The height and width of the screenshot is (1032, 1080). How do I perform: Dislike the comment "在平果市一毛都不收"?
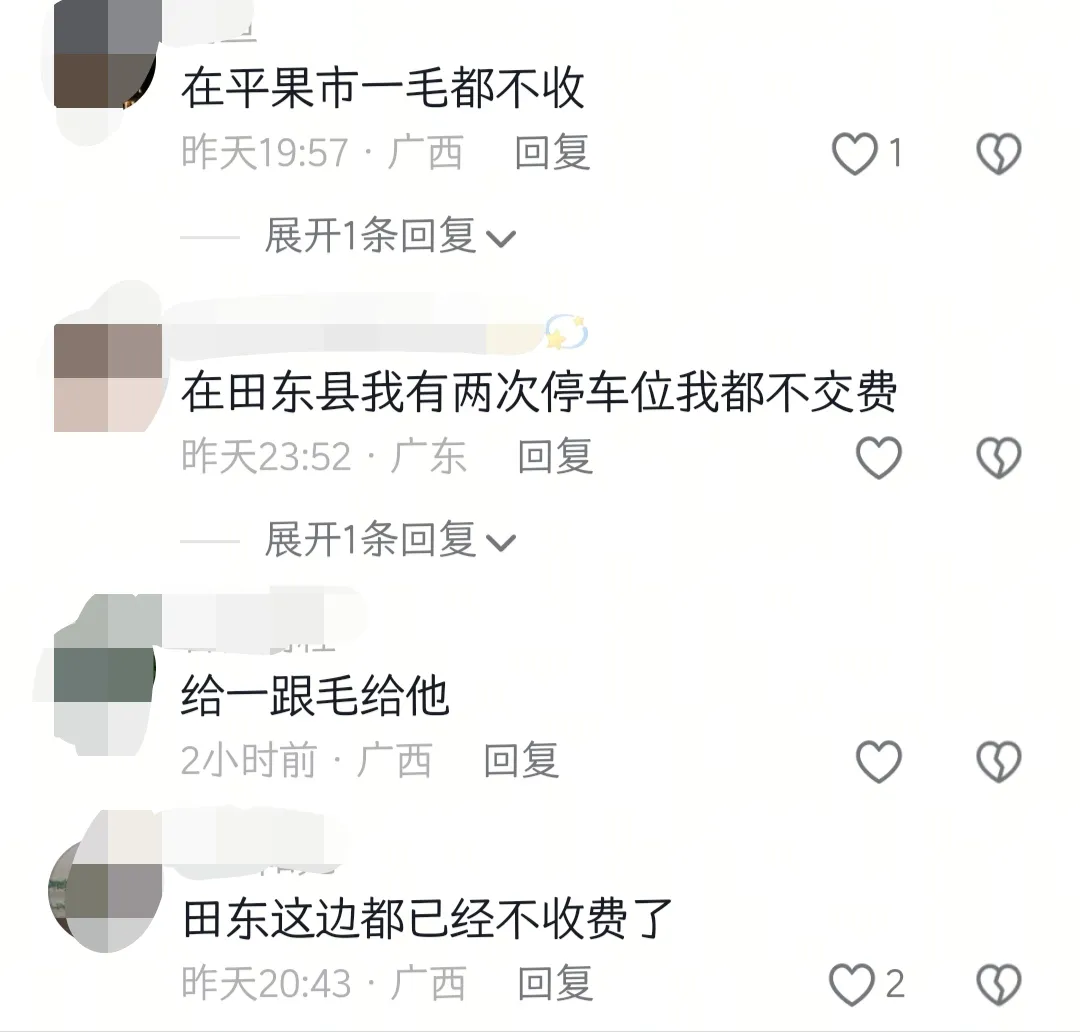pos(998,155)
